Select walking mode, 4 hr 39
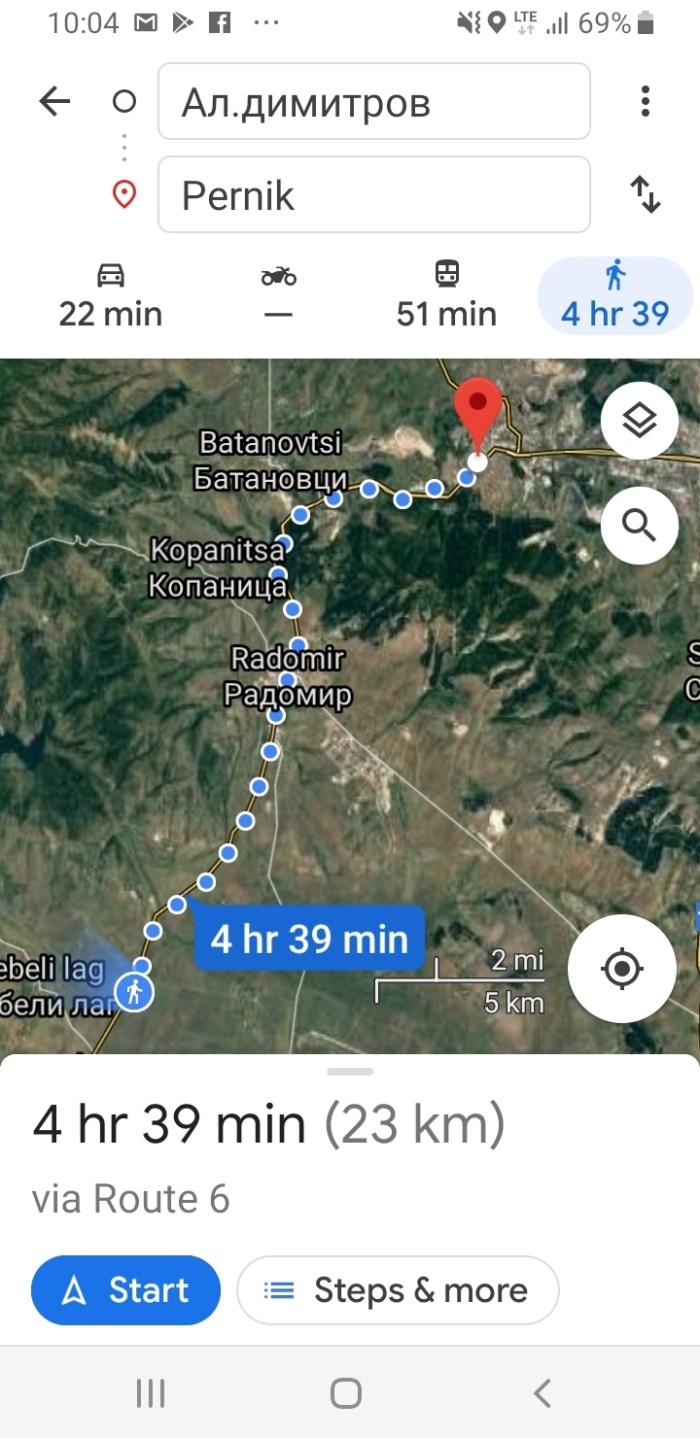This screenshot has height=1438, width=700. [x=614, y=296]
